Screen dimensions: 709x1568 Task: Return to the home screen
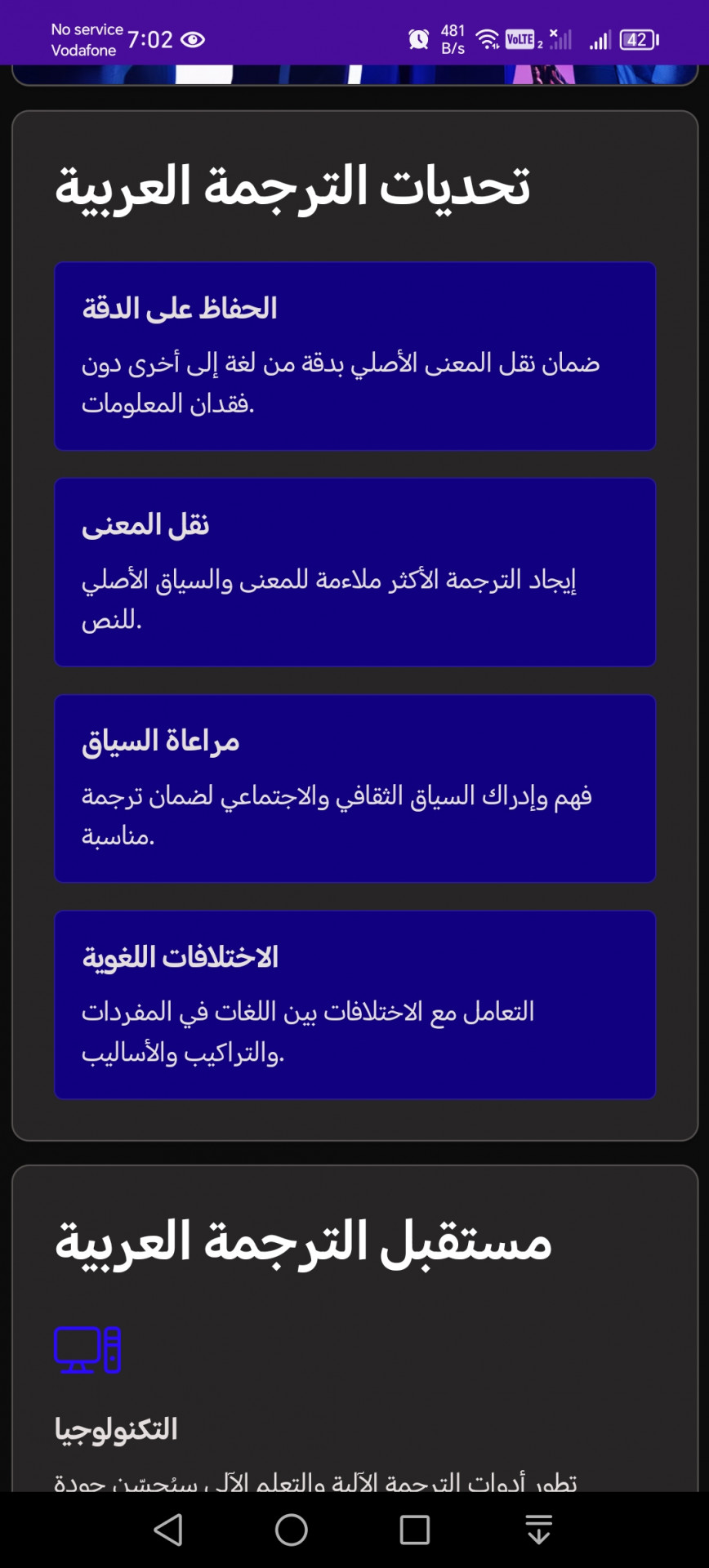tap(292, 1530)
